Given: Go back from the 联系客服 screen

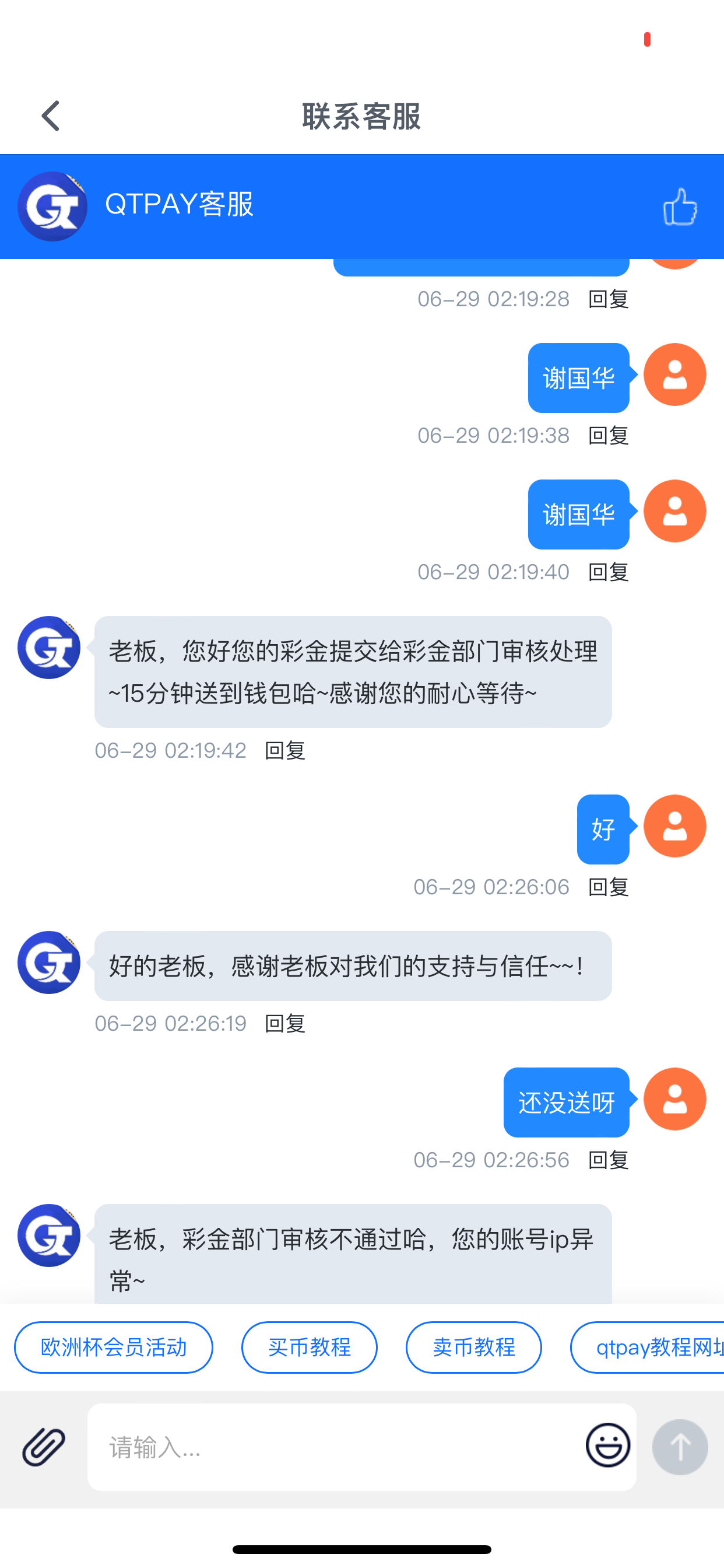Looking at the screenshot, I should 51,116.
